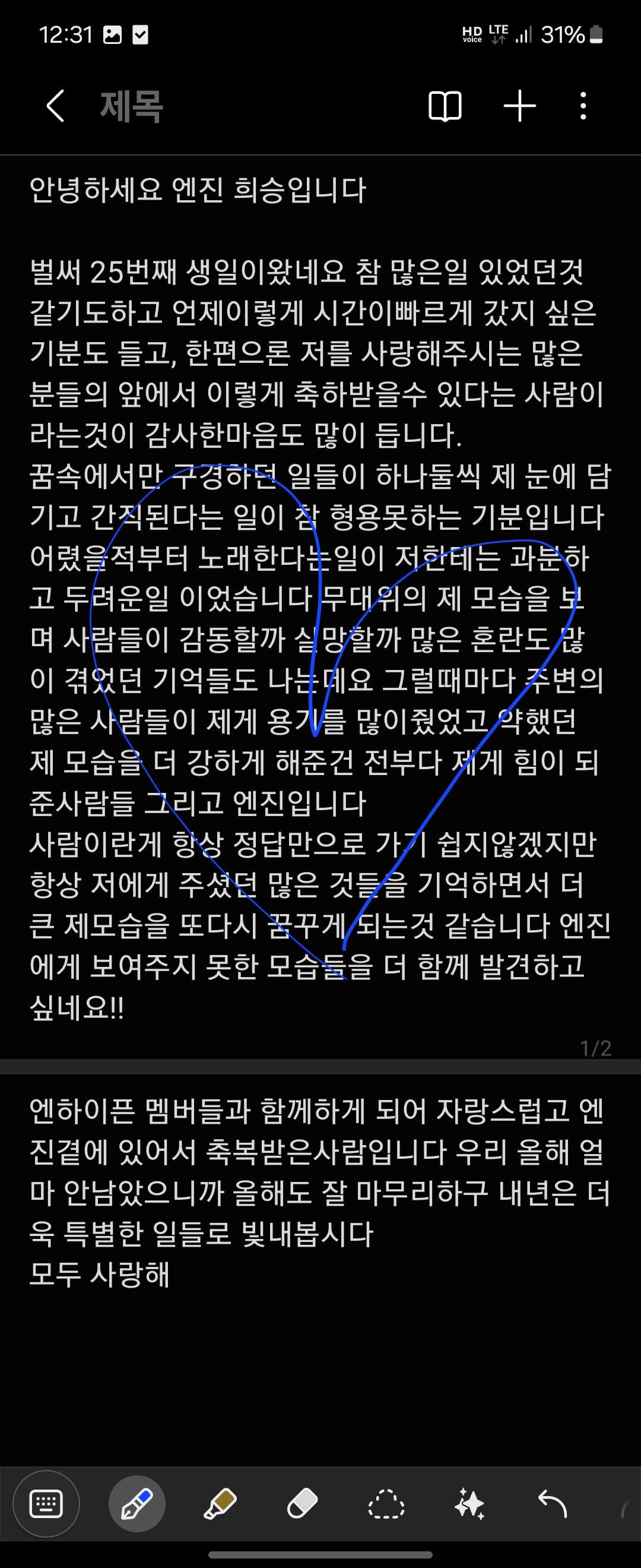The height and width of the screenshot is (1568, 641).
Task: Open the three-dot overflow menu
Action: click(583, 106)
